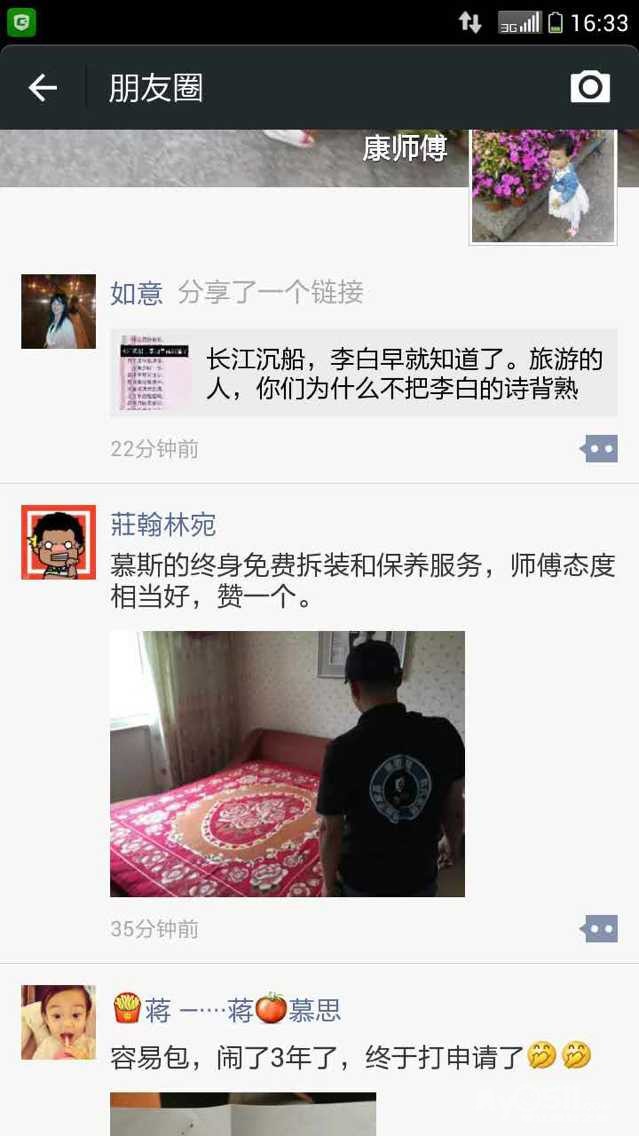Open 莊翰林宛's avatar
Viewport: 639px width, 1136px height.
point(59,542)
